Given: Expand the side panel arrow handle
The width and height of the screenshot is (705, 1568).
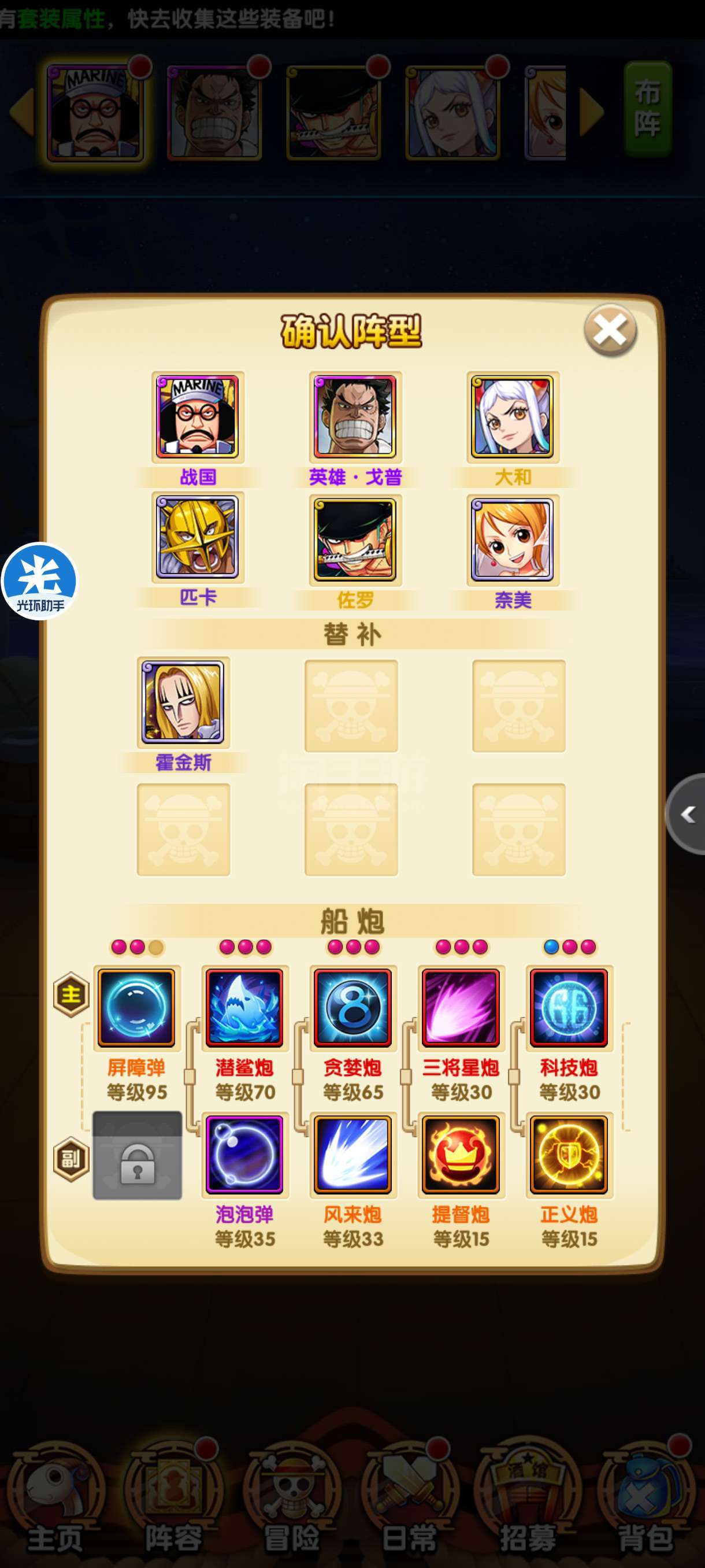Looking at the screenshot, I should click(x=687, y=815).
